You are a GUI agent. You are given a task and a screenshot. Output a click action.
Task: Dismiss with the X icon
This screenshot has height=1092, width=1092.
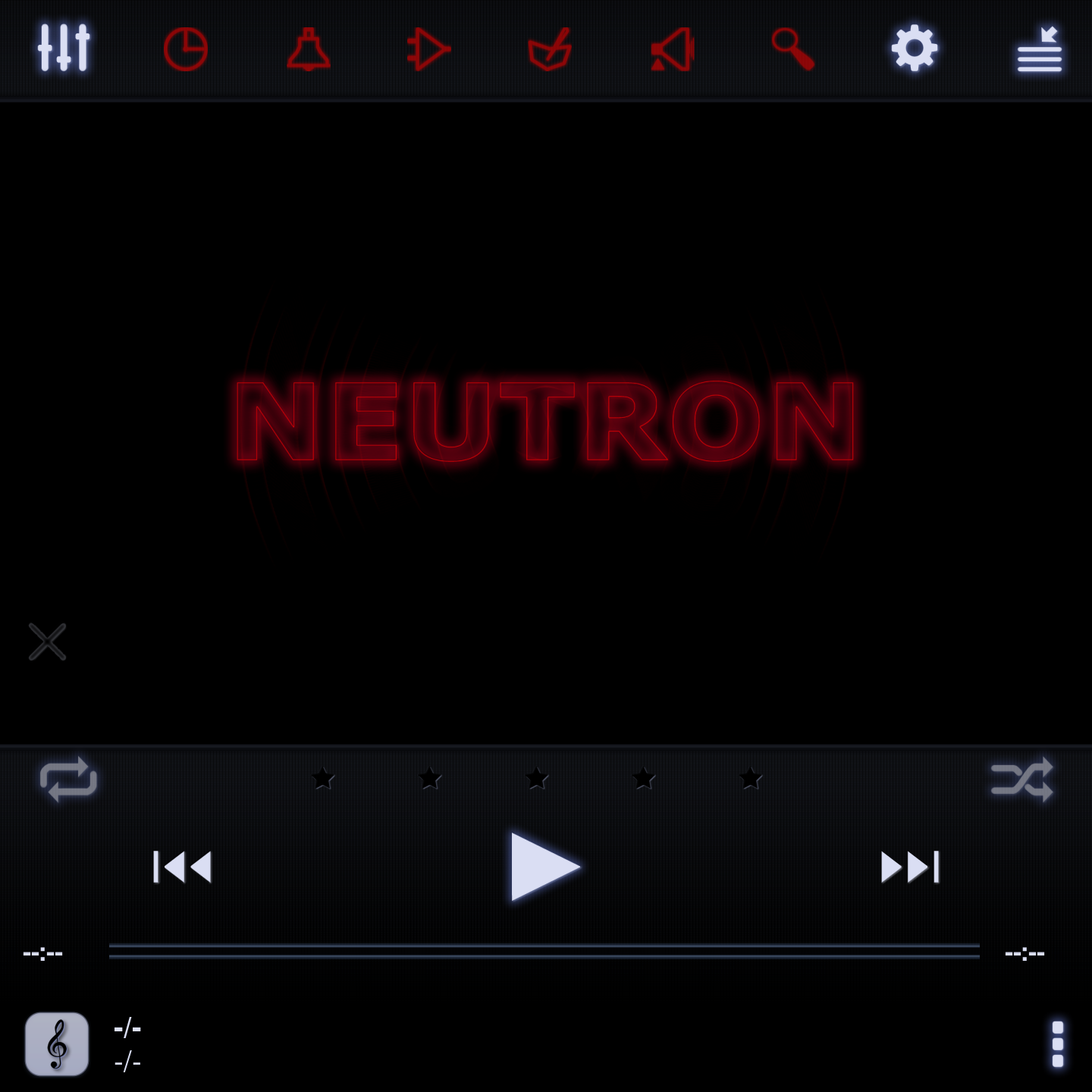(48, 642)
